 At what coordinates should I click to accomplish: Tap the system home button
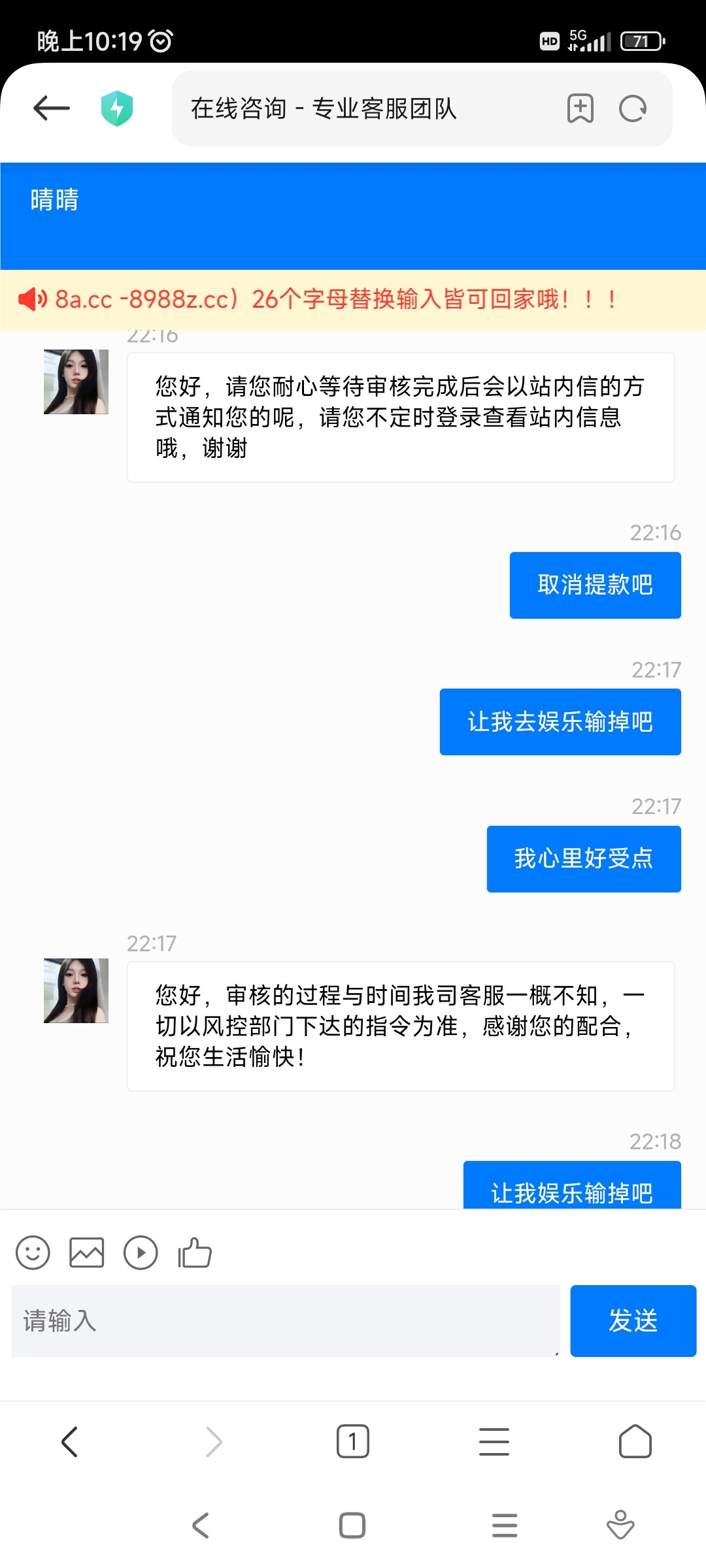(x=352, y=1526)
